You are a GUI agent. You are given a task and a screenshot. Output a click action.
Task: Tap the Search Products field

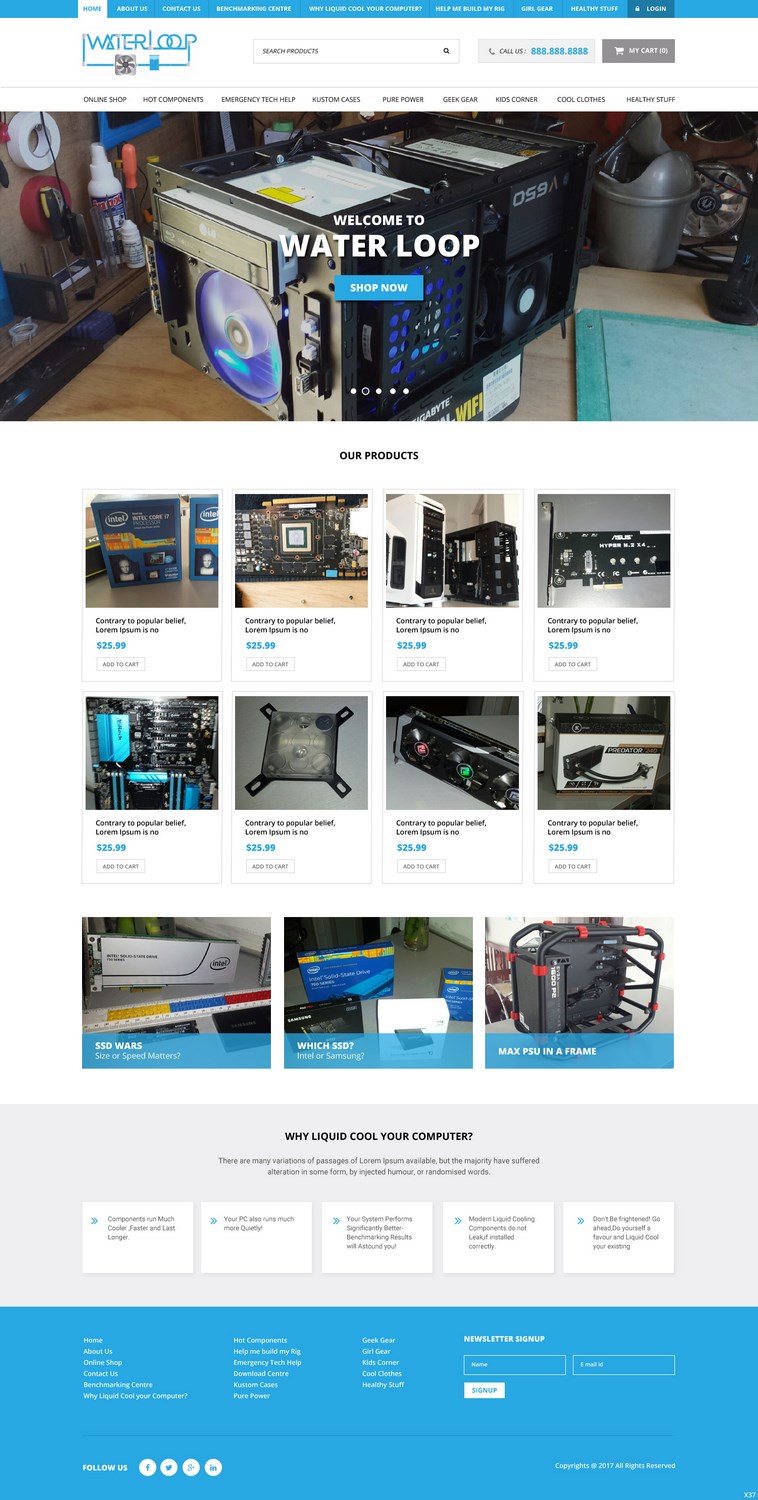345,51
